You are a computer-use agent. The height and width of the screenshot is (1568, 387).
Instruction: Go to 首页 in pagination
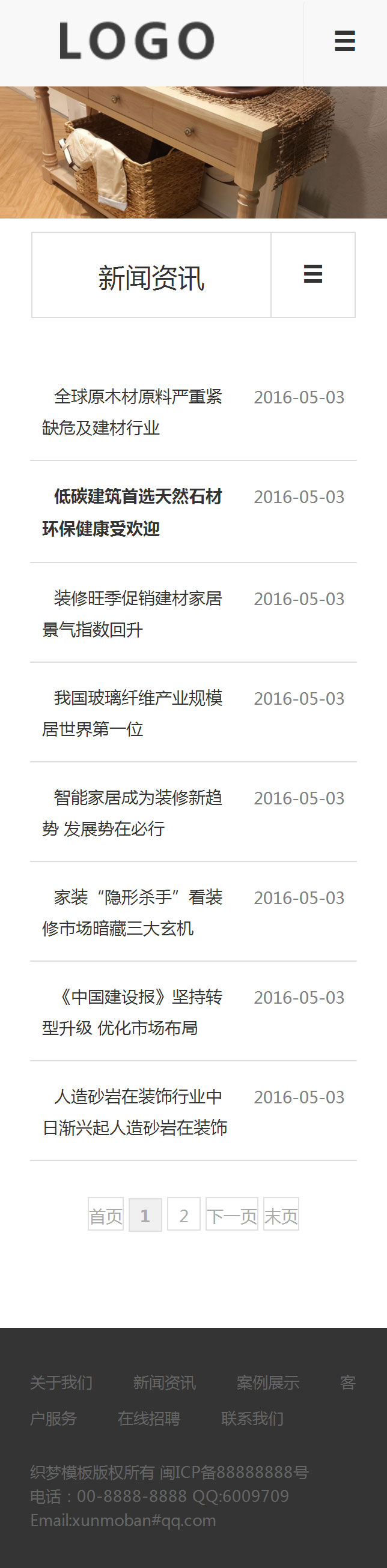click(105, 1216)
